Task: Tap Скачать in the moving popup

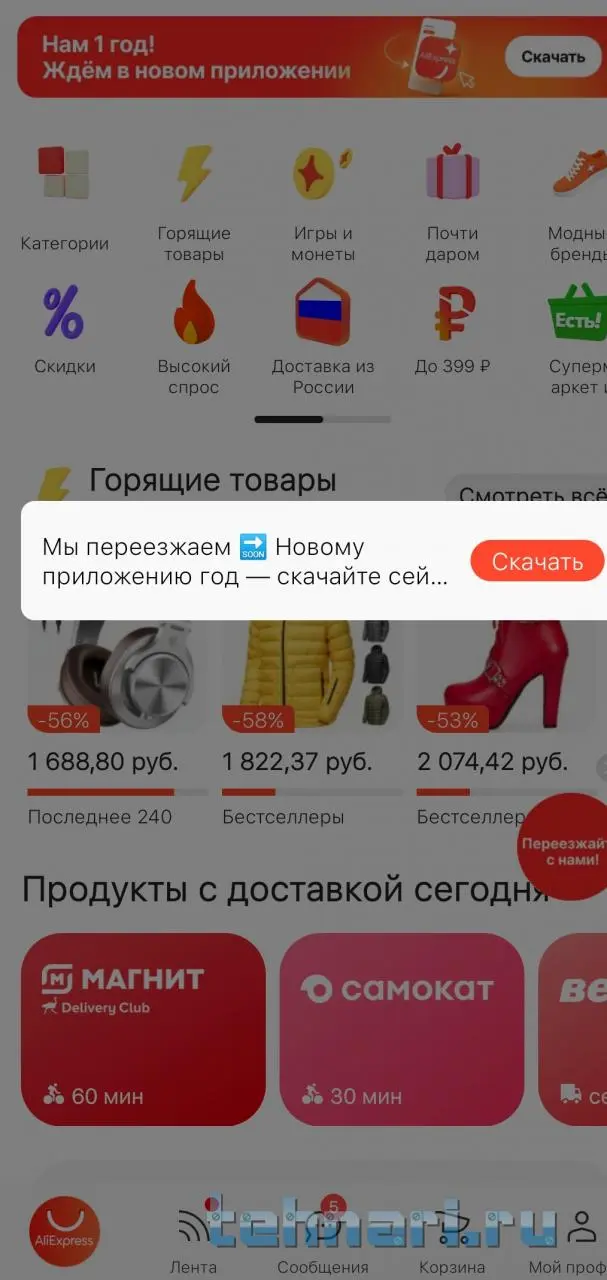Action: [537, 561]
